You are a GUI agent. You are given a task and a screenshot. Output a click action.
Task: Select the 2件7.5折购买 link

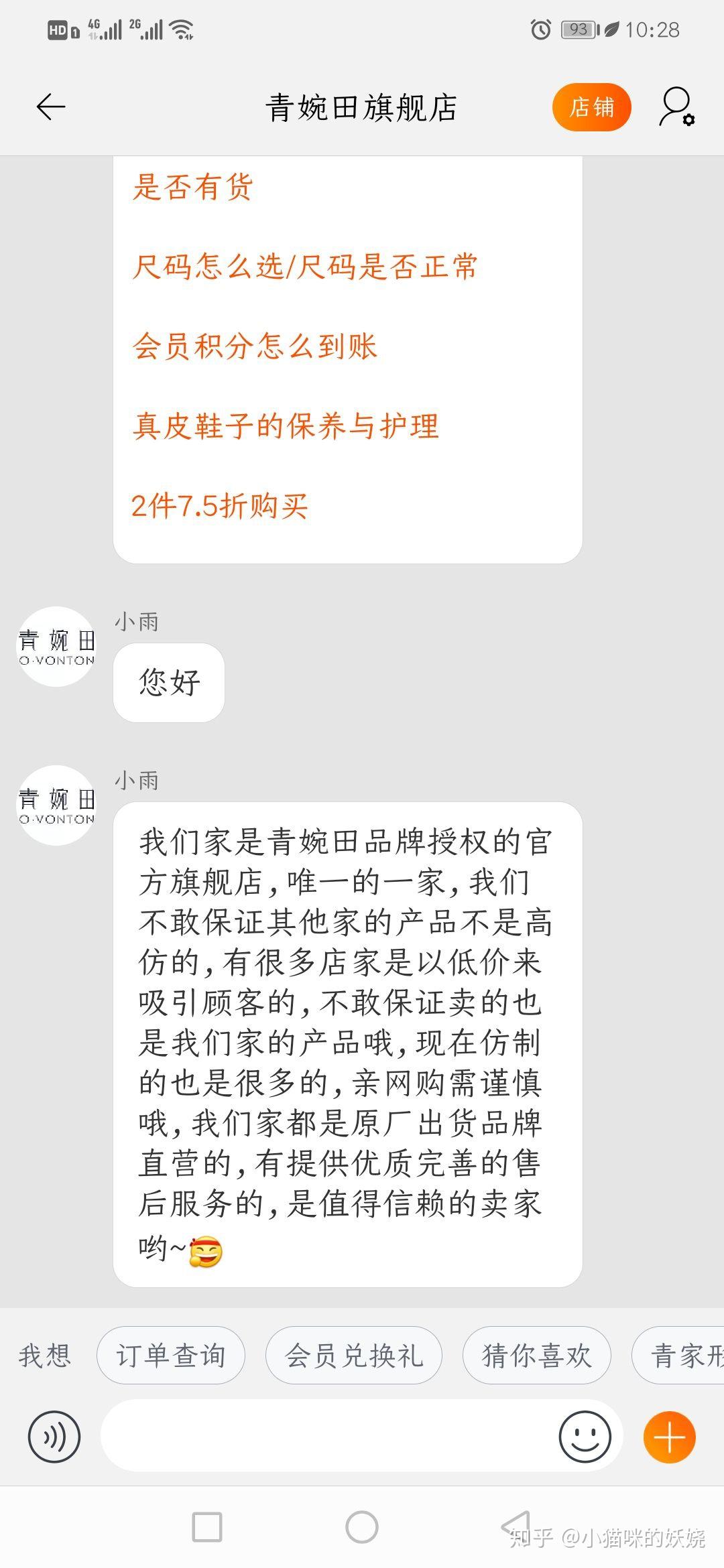click(x=220, y=506)
